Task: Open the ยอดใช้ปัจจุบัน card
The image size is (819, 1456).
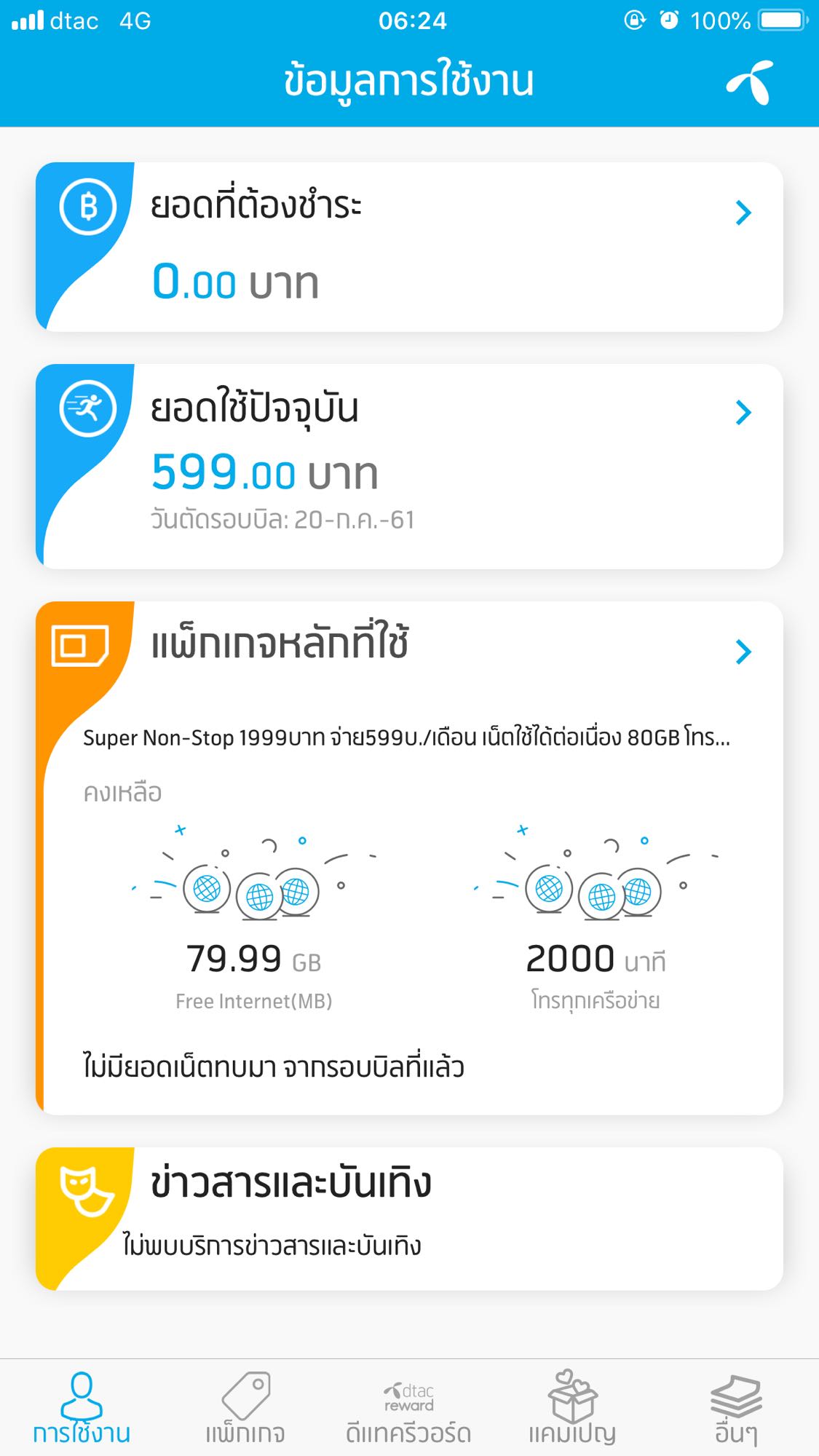Action: [x=409, y=466]
